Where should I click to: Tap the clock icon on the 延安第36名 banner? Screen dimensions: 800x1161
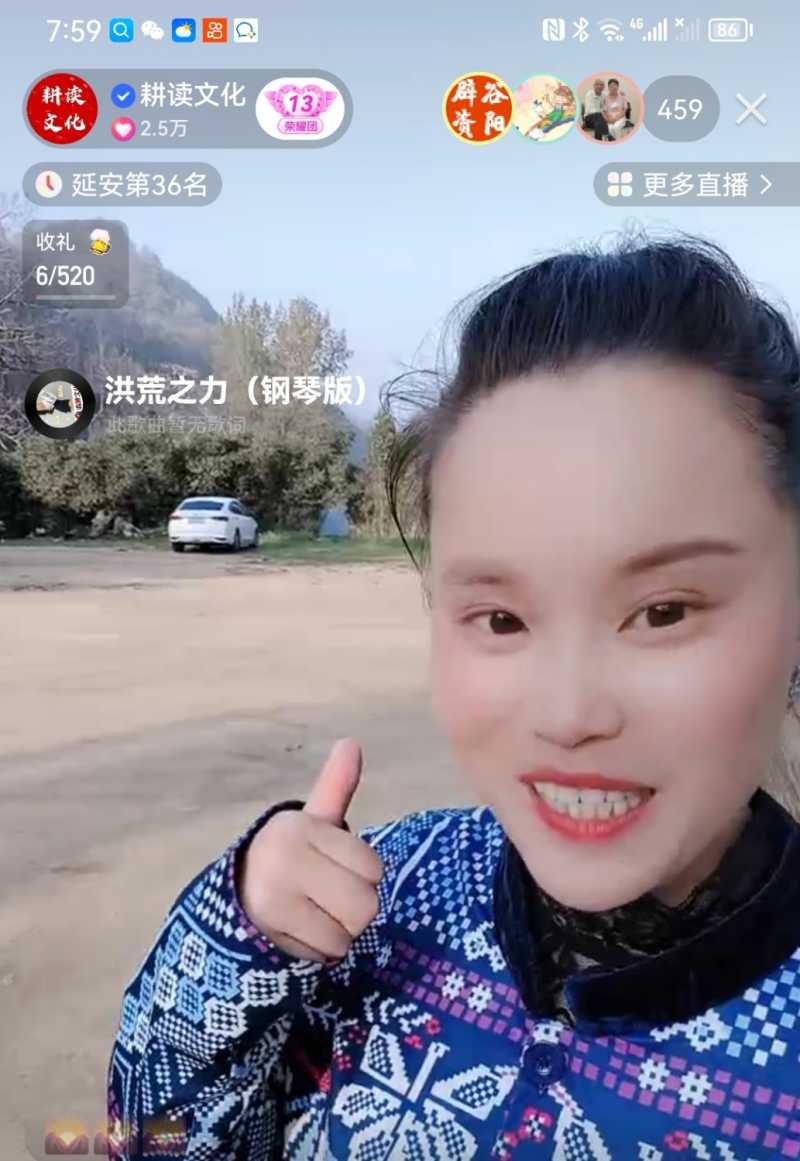50,184
